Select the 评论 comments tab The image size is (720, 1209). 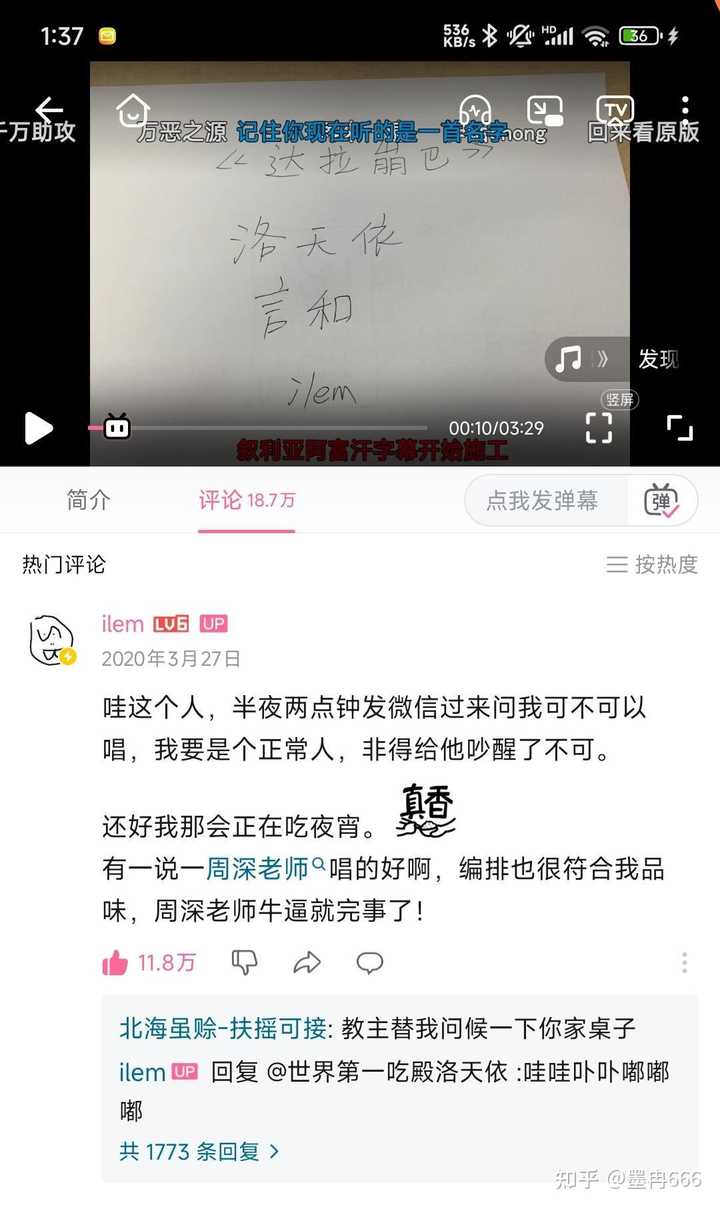246,500
